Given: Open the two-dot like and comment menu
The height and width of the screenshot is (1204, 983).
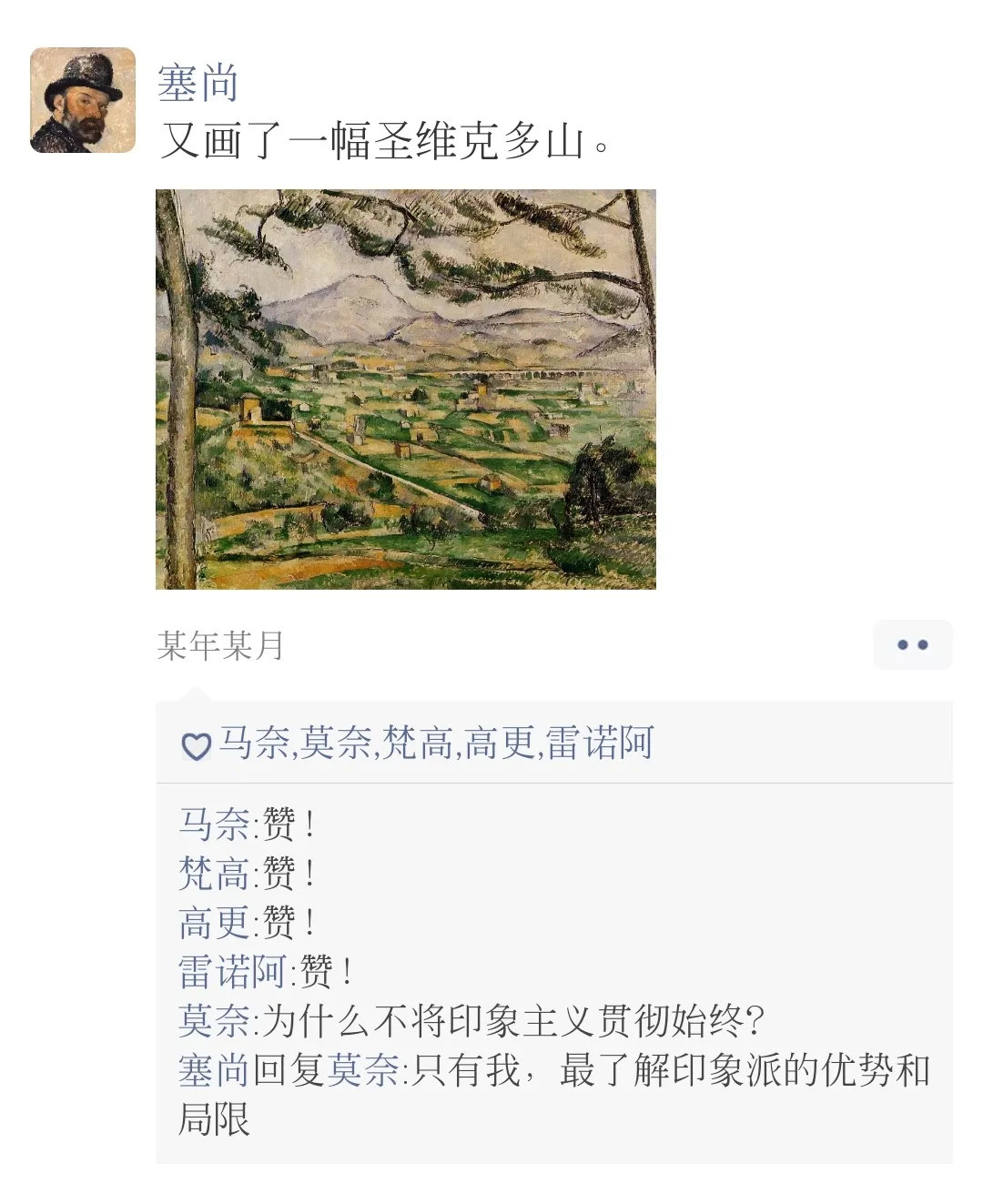Looking at the screenshot, I should pyautogui.click(x=912, y=644).
